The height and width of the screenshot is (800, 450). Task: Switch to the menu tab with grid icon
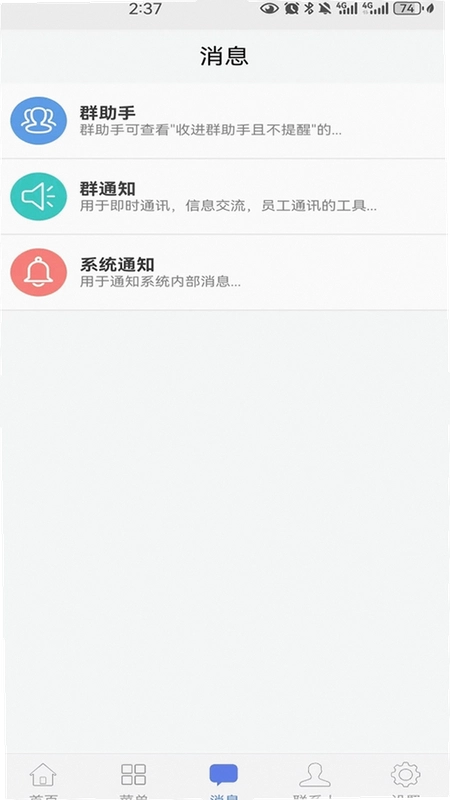coord(133,780)
